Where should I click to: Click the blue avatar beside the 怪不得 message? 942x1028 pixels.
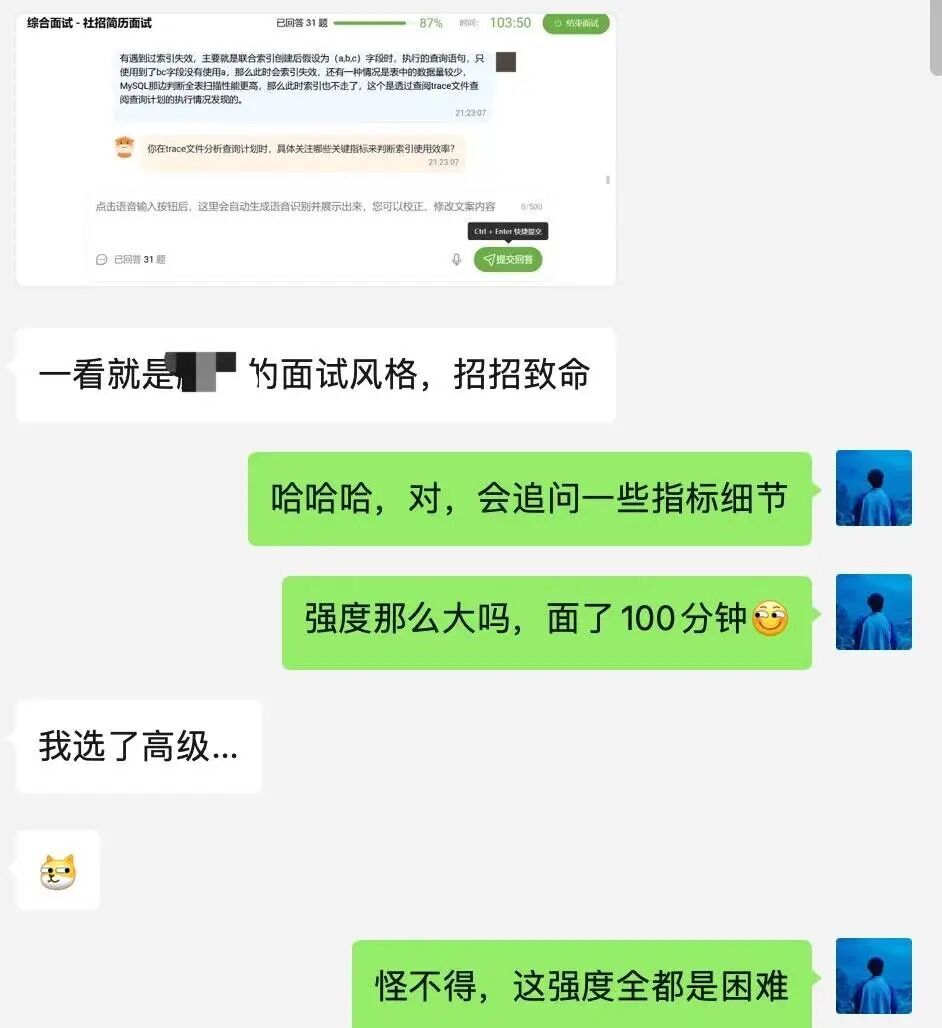[873, 975]
